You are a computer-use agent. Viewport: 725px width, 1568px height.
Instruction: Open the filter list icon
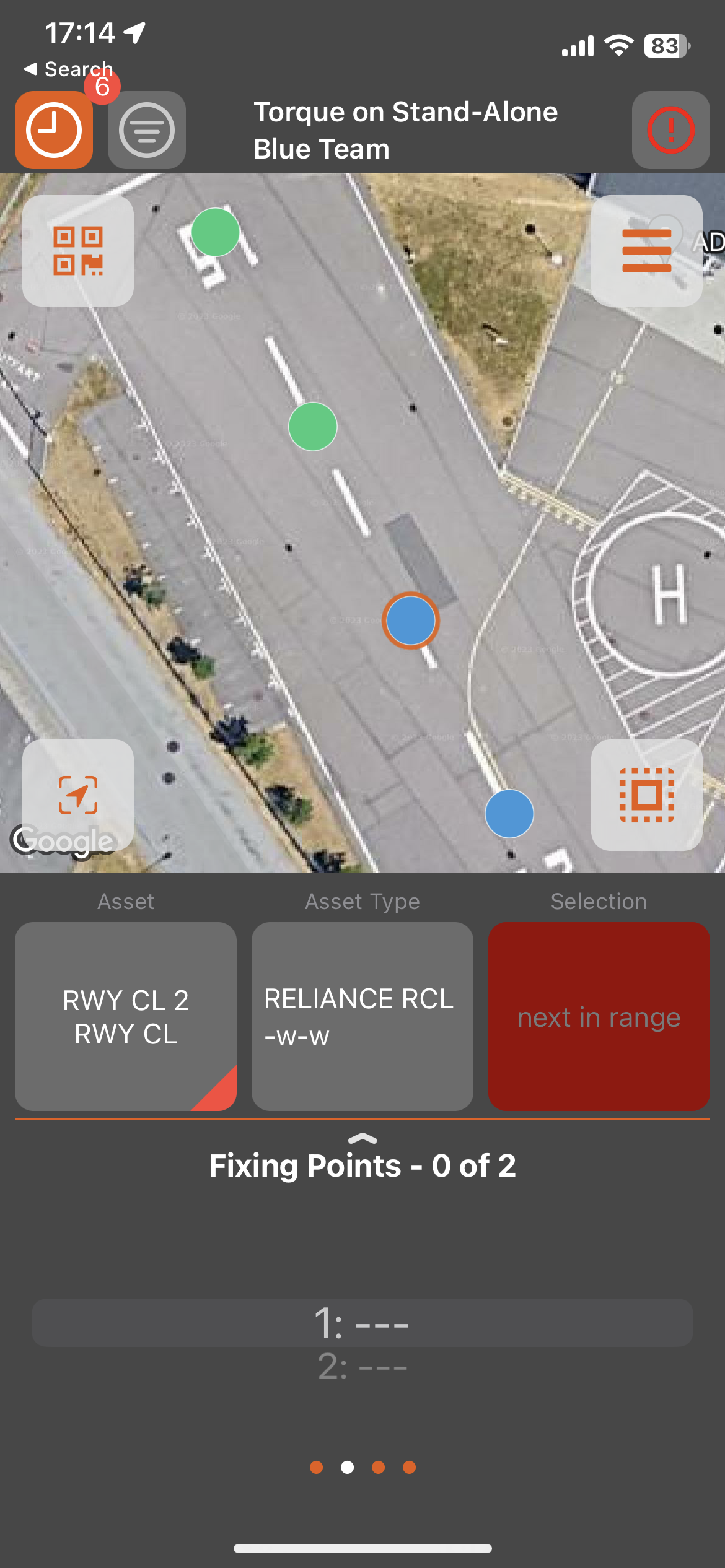pos(146,130)
